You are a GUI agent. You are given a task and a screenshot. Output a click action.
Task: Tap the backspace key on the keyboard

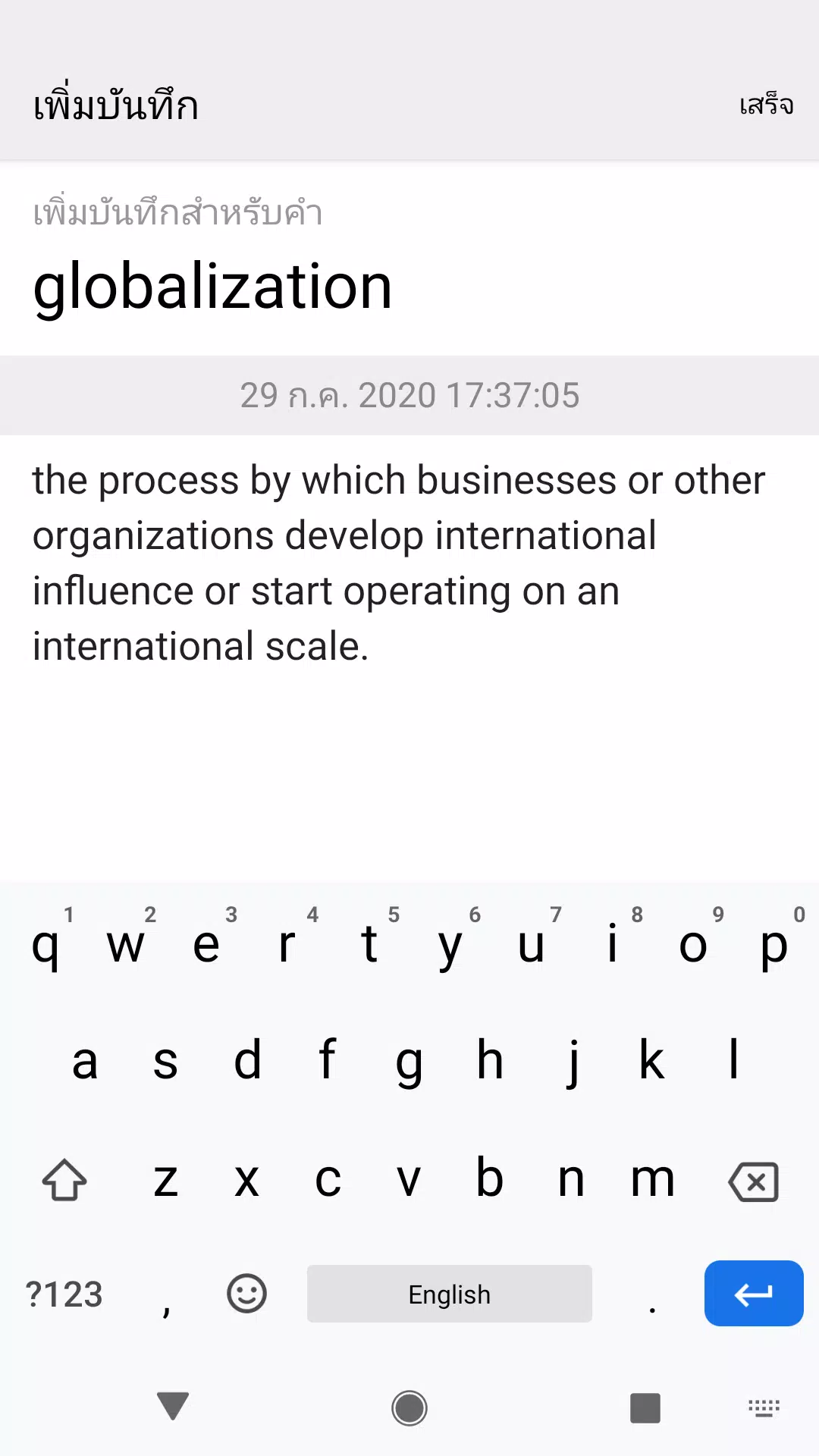pyautogui.click(x=753, y=1181)
